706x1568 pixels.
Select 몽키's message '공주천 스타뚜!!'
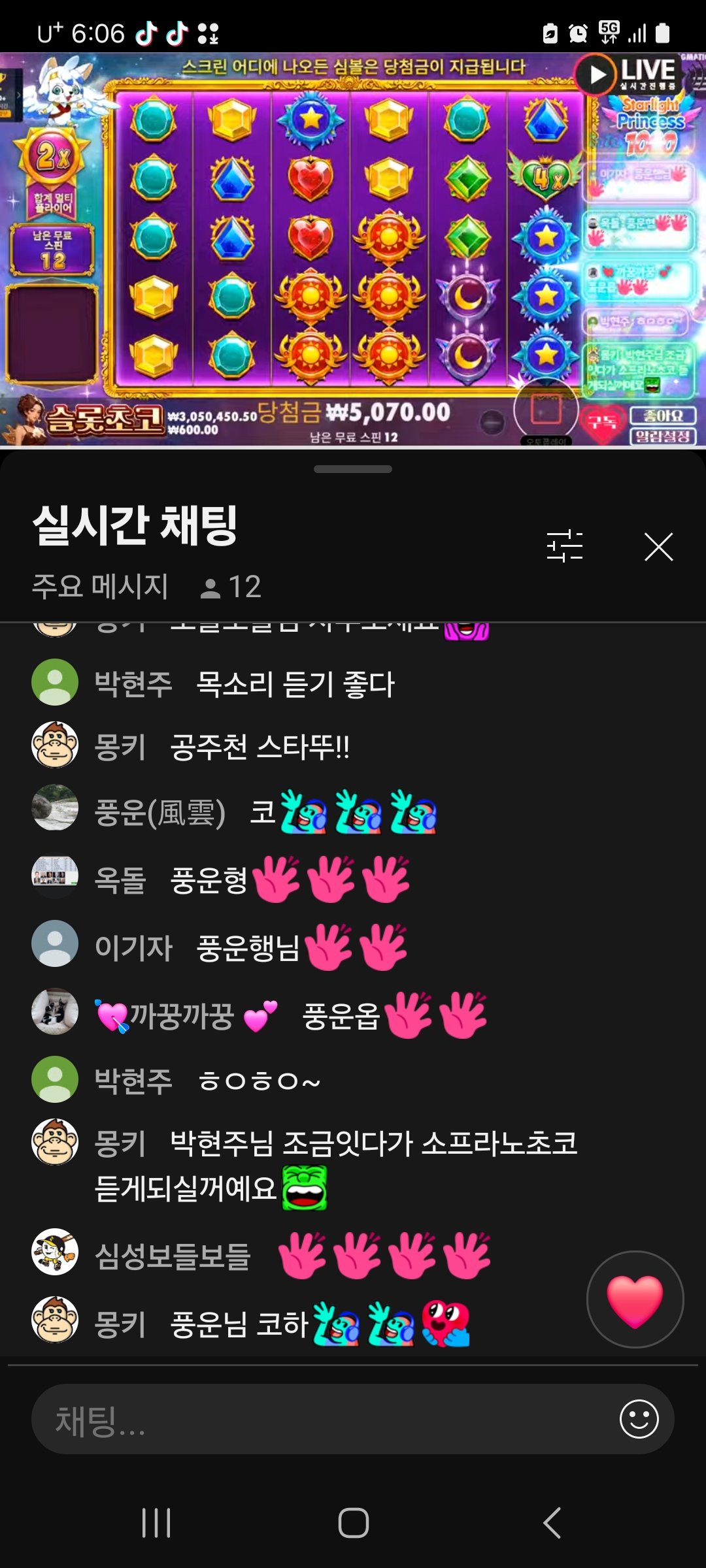coord(258,747)
